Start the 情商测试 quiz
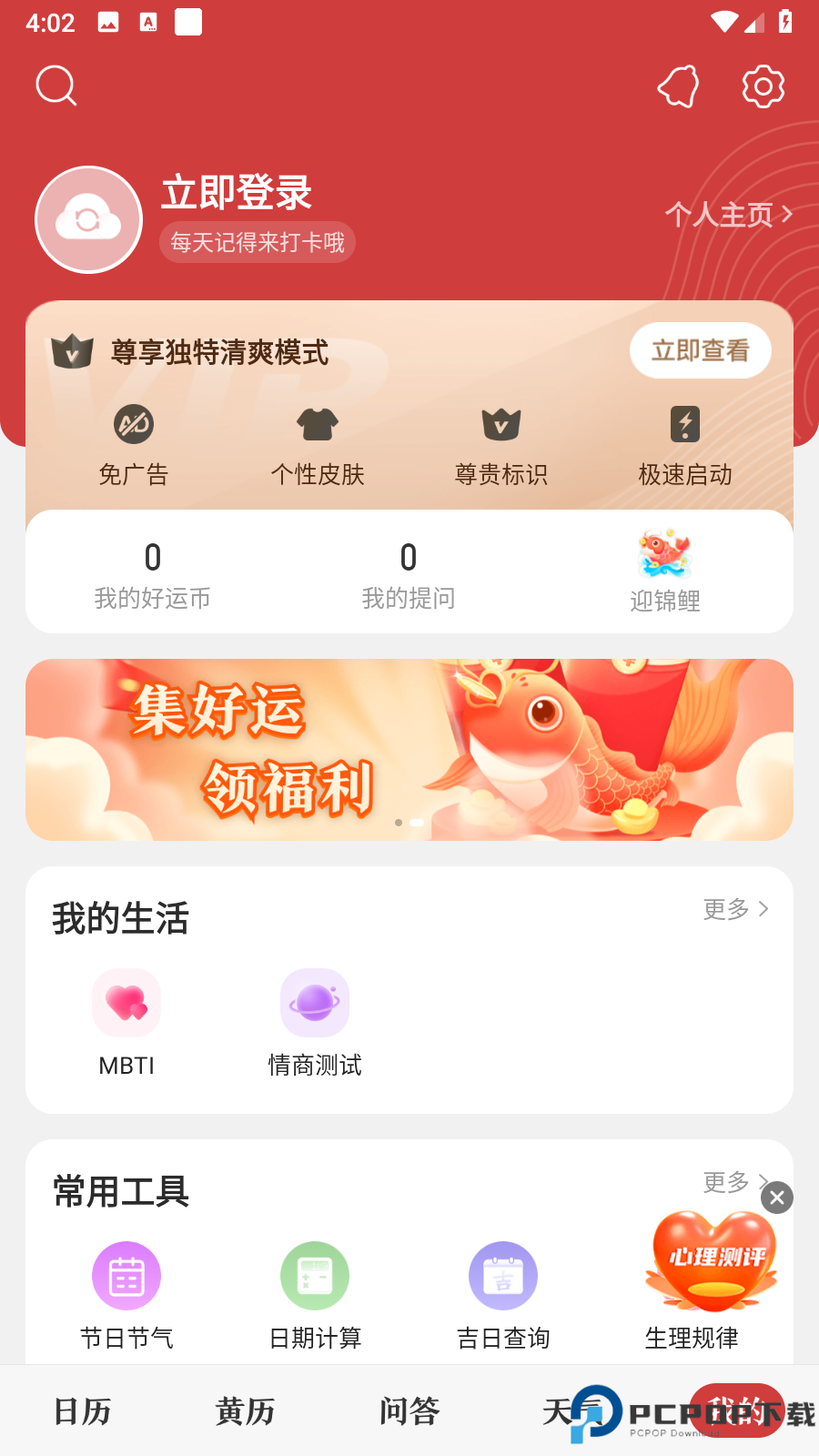This screenshot has width=819, height=1456. 315,1023
